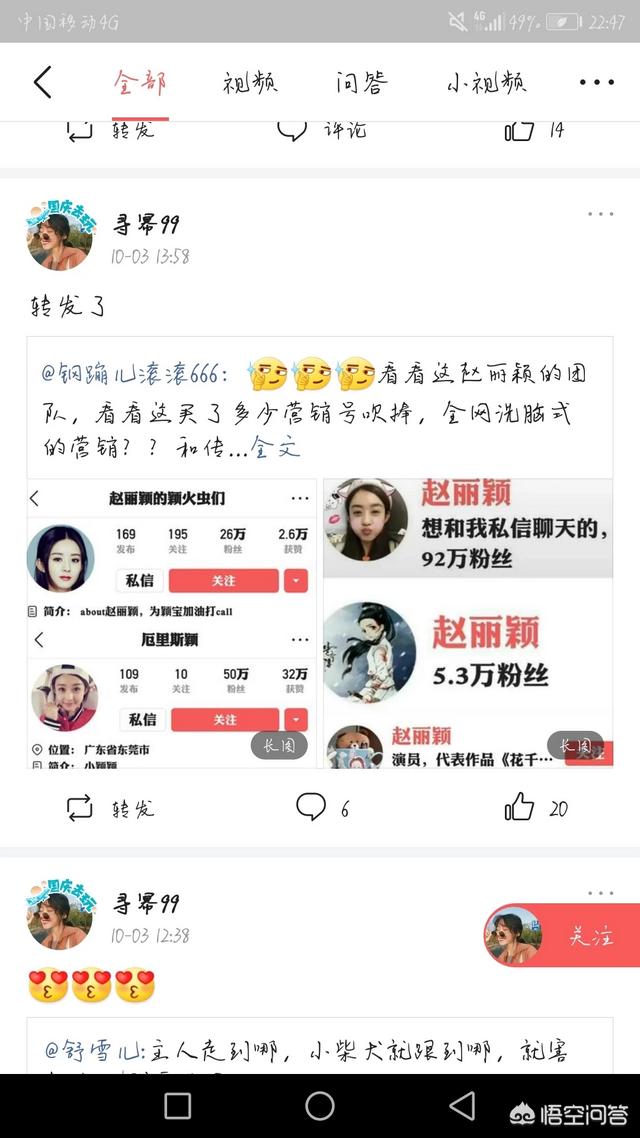This screenshot has height=1138, width=640.
Task: Open @舒雪儿's profile link
Action: (96, 1051)
